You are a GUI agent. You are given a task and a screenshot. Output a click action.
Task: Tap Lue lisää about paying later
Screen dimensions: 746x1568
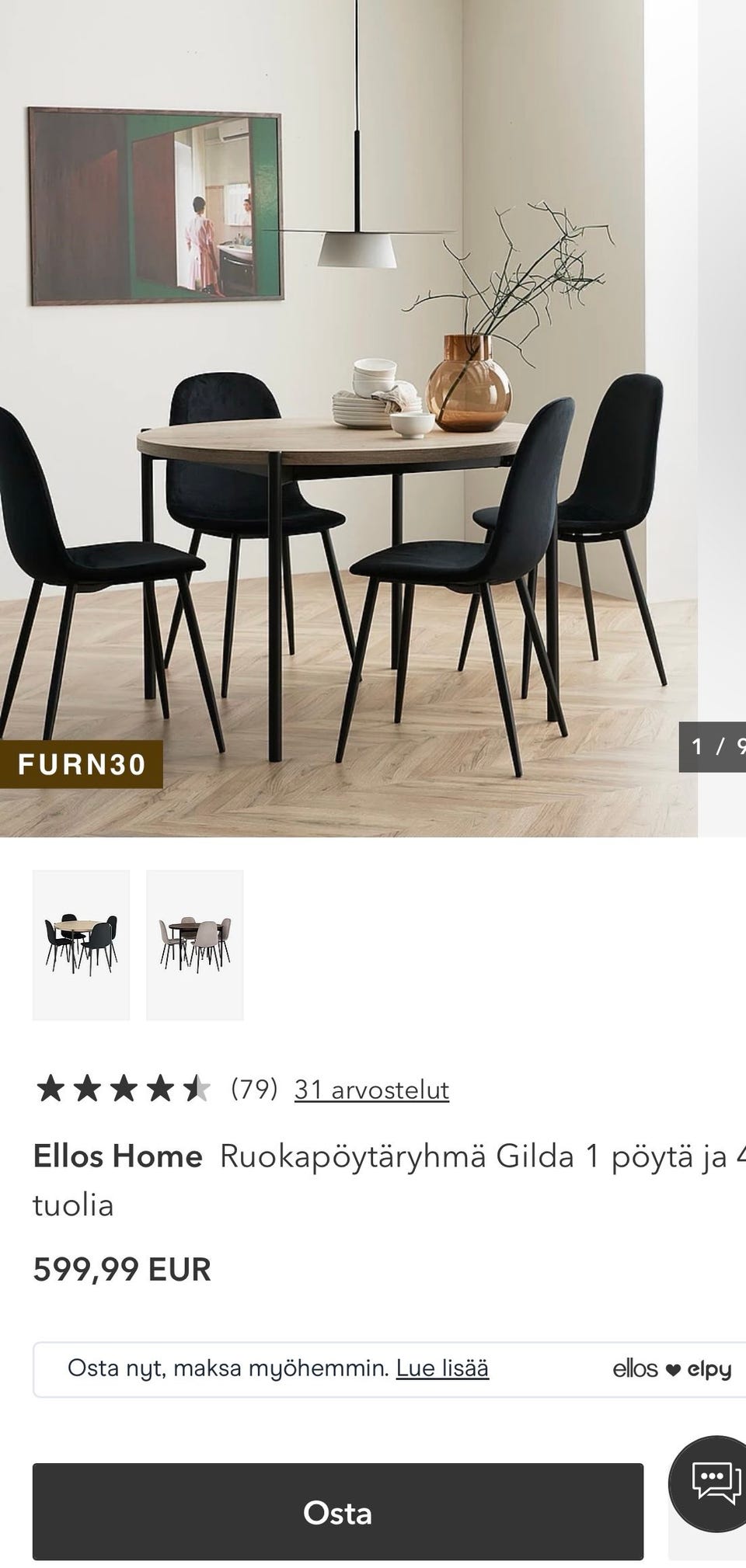(x=442, y=1368)
